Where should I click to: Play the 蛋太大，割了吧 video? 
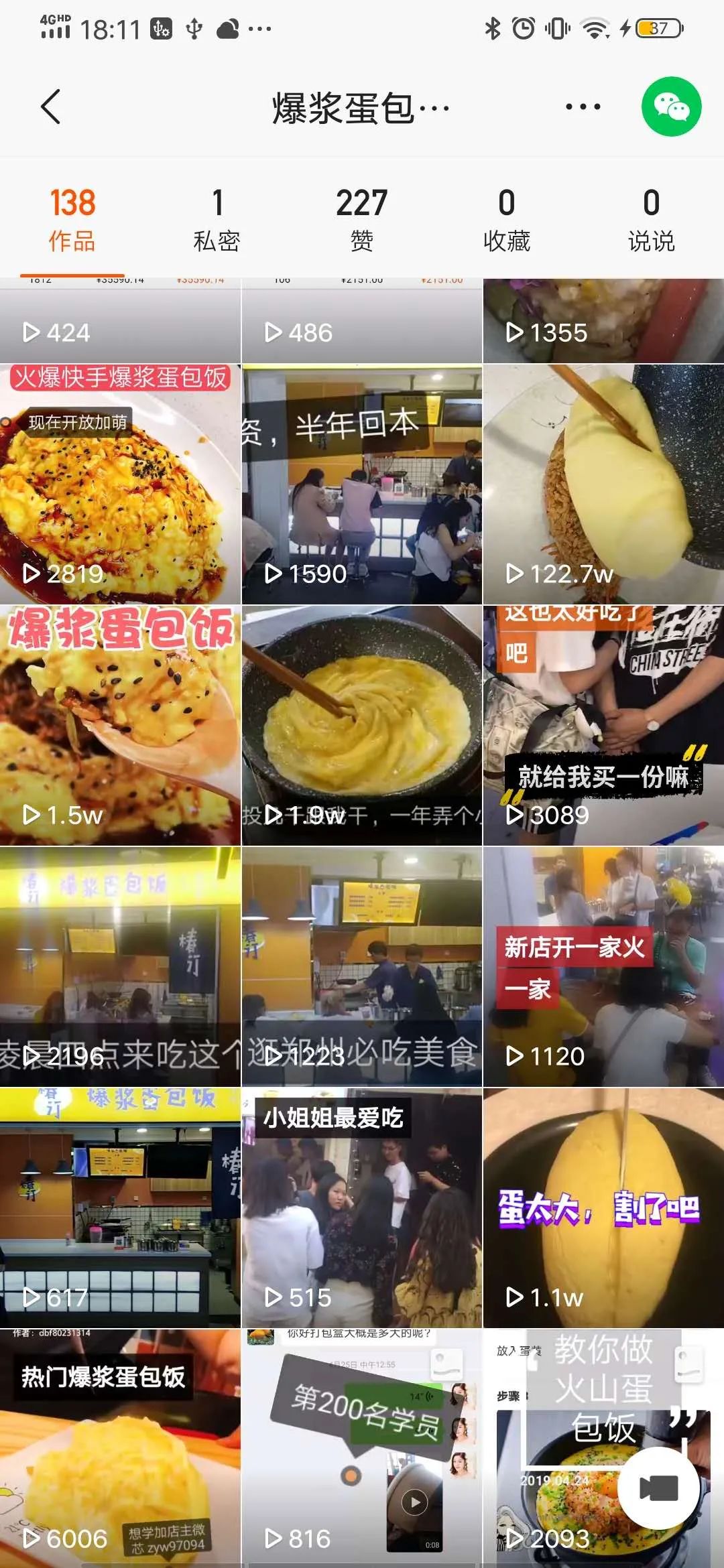603,1206
